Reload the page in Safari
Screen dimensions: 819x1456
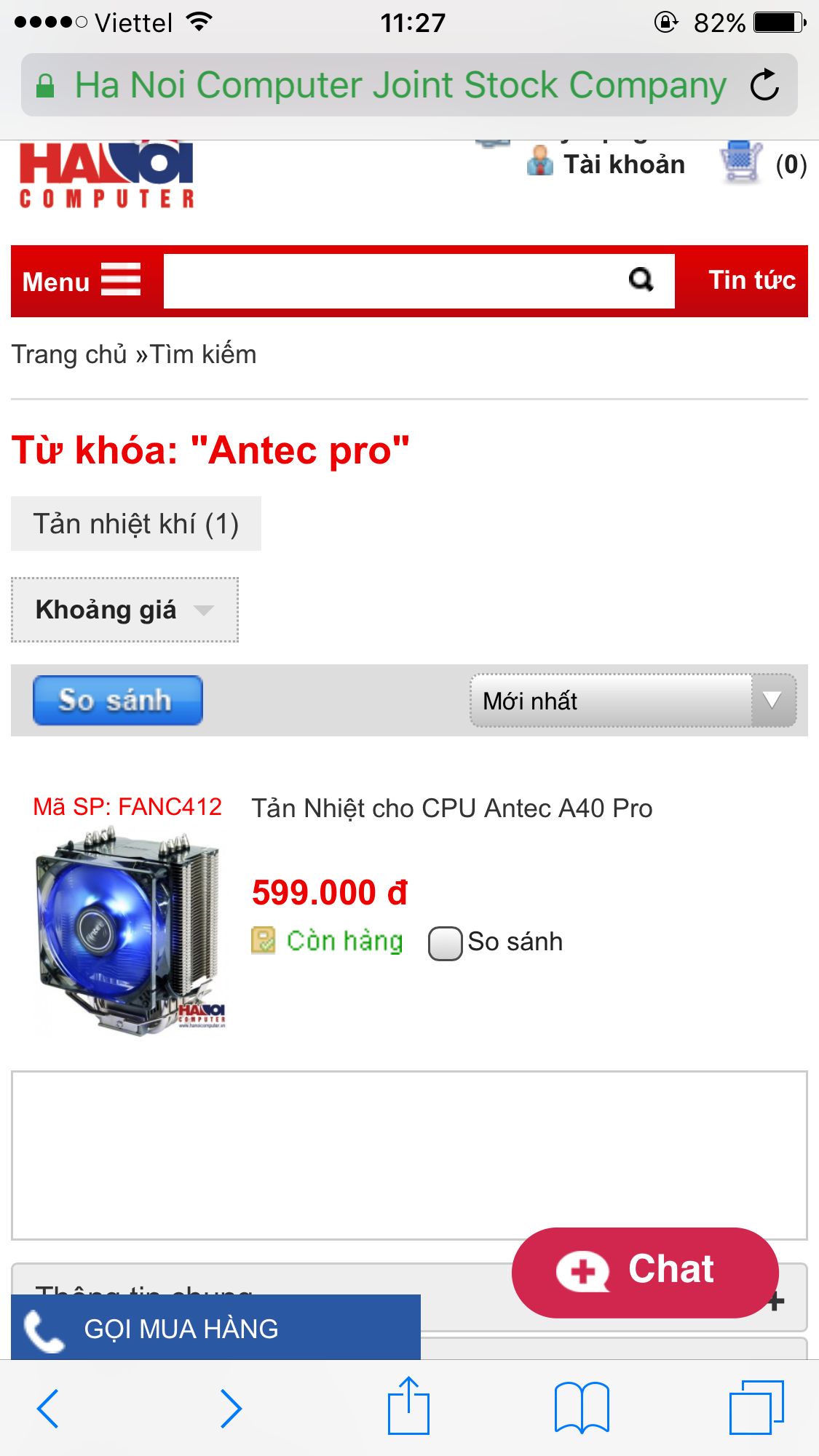click(x=764, y=85)
